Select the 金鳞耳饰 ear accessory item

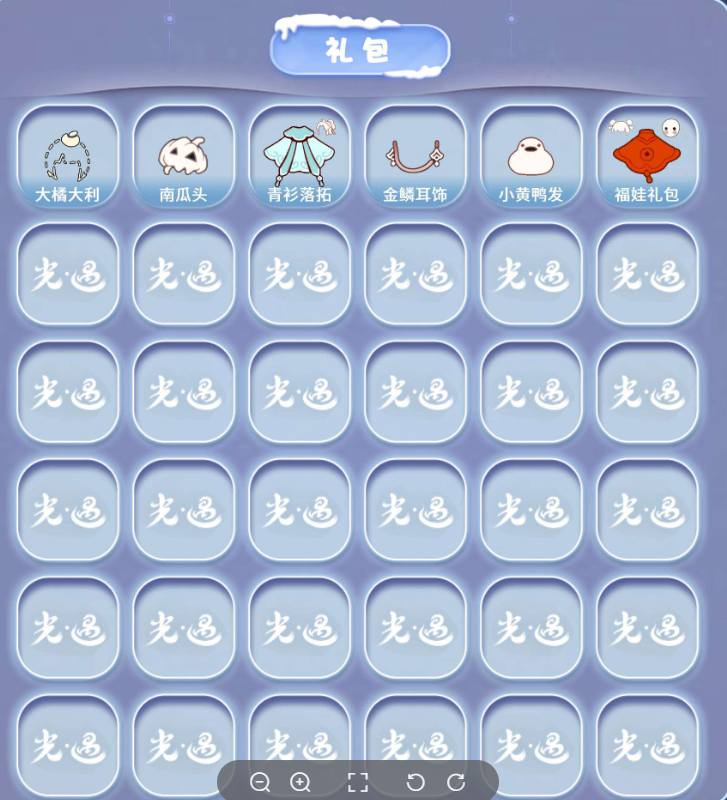point(415,157)
